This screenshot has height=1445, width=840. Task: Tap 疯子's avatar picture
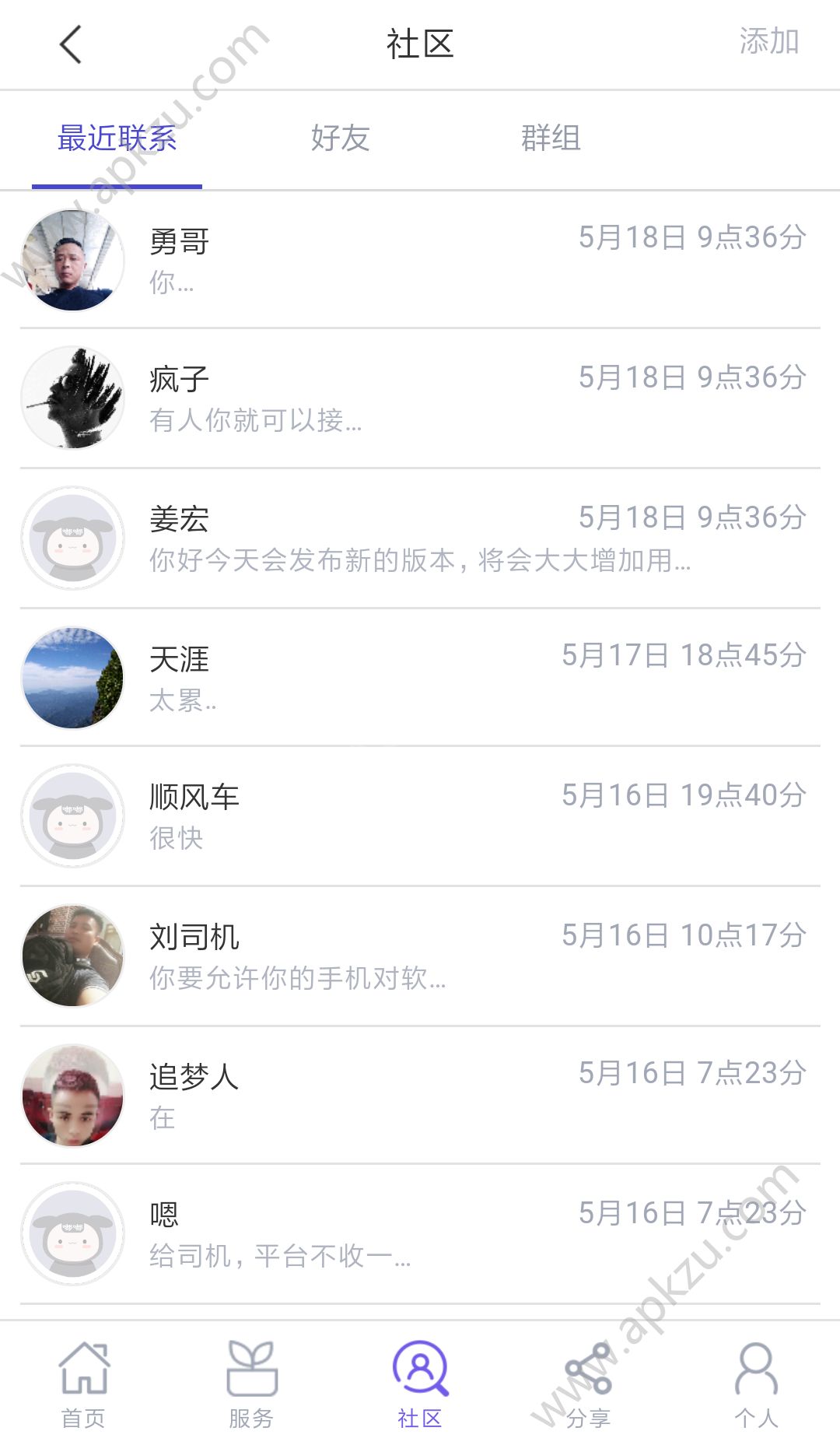72,398
